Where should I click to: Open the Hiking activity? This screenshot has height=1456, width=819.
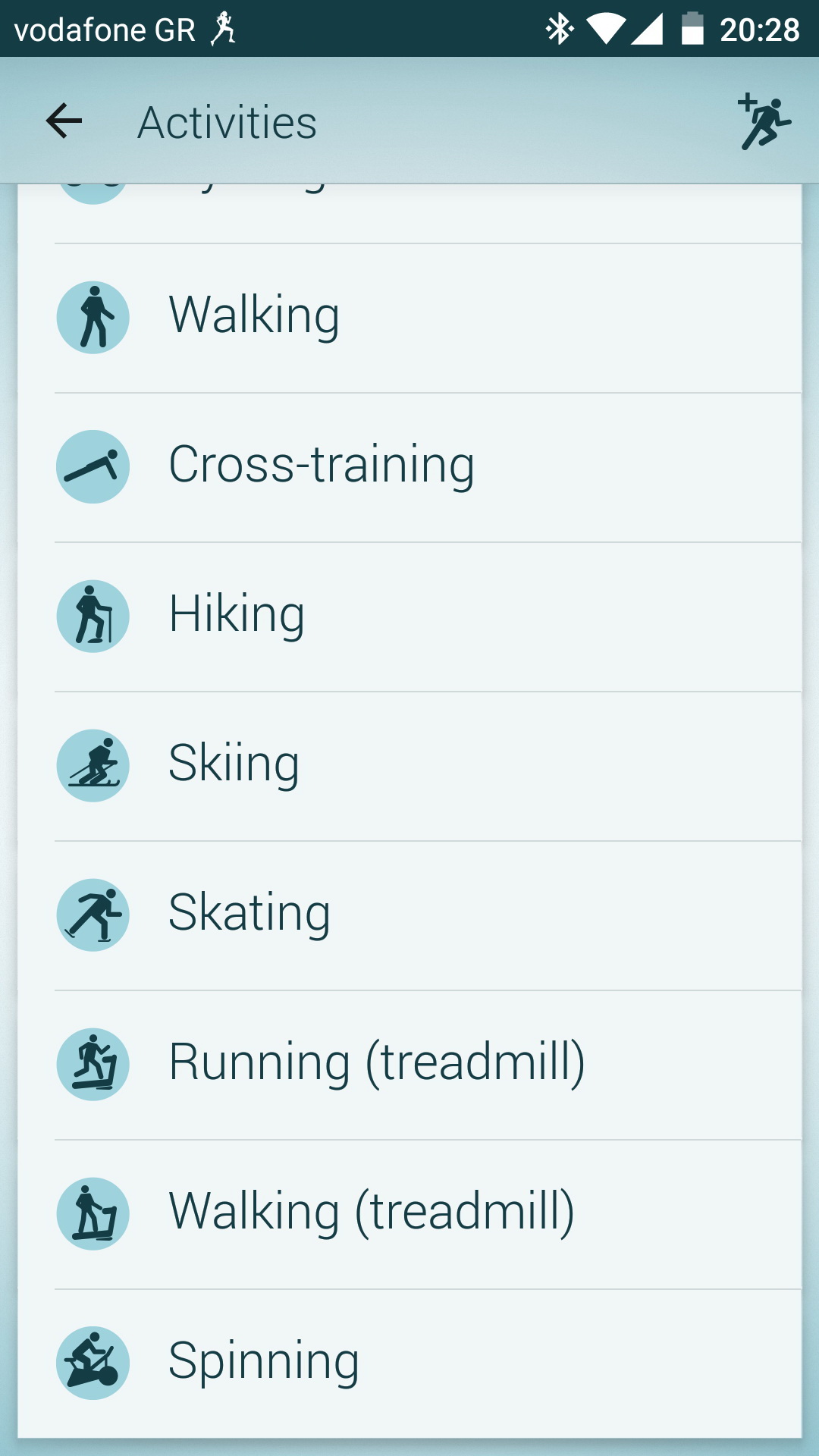(x=409, y=617)
